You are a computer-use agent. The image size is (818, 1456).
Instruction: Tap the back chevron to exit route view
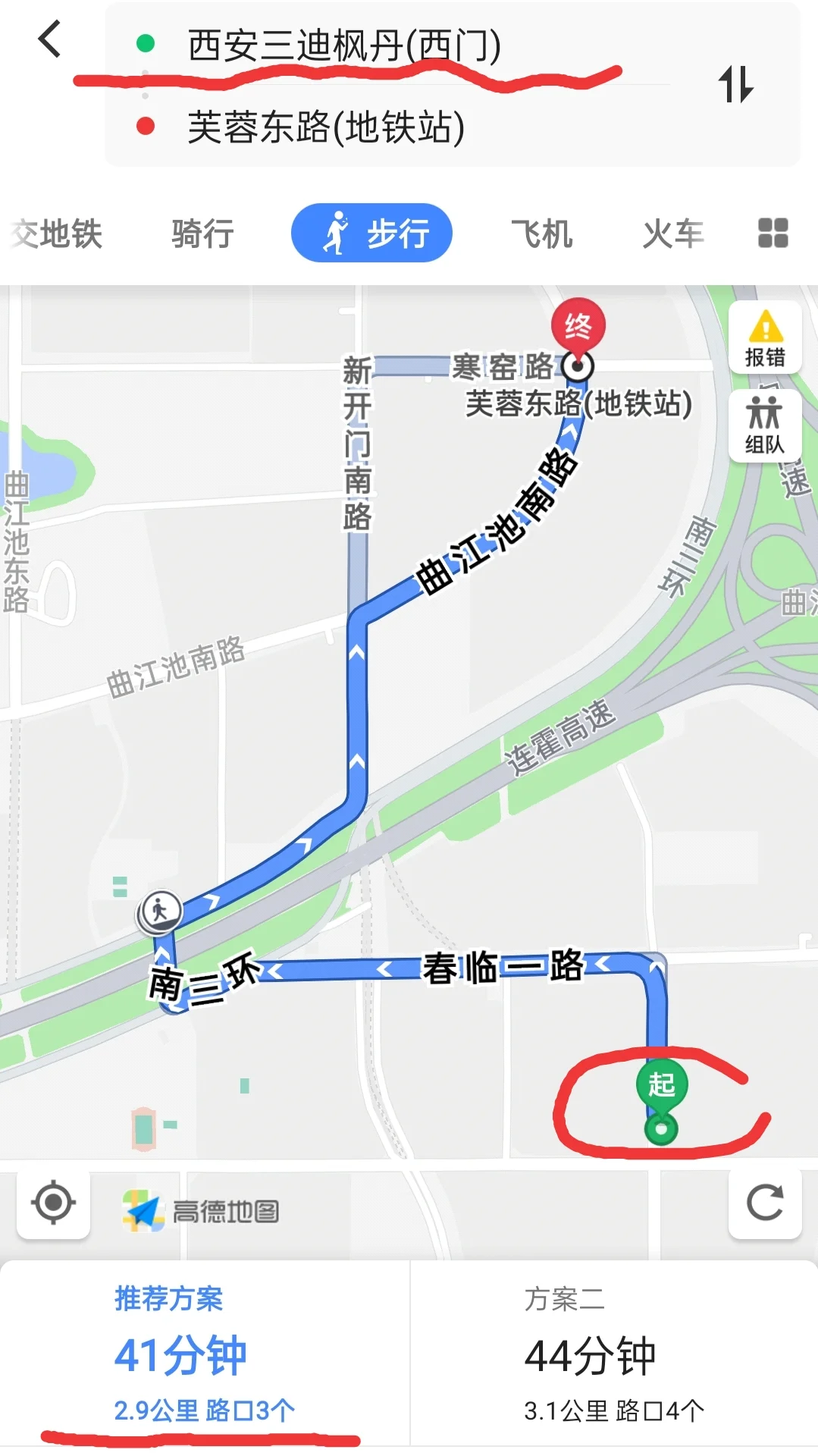pyautogui.click(x=51, y=43)
